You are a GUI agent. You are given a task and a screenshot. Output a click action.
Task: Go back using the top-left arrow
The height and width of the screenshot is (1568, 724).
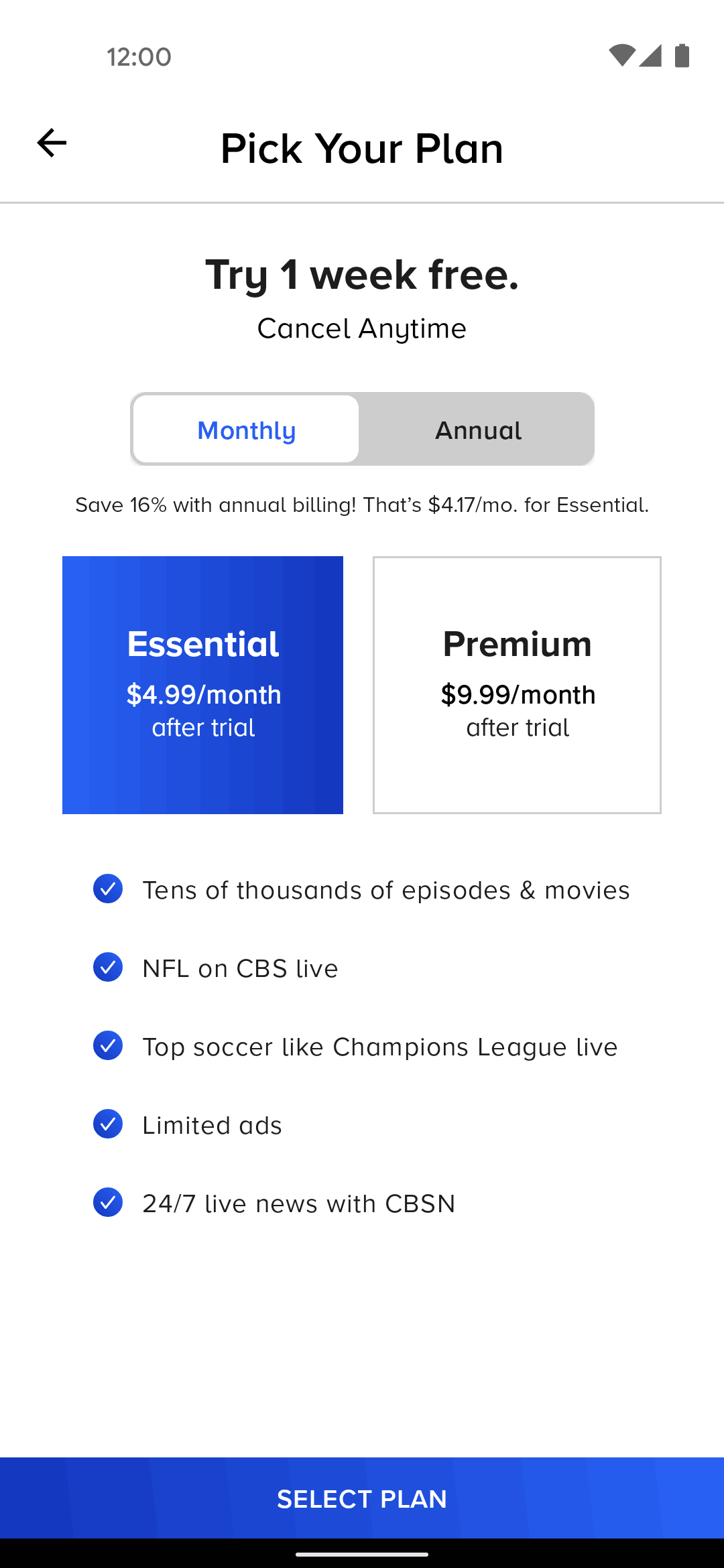[x=52, y=143]
